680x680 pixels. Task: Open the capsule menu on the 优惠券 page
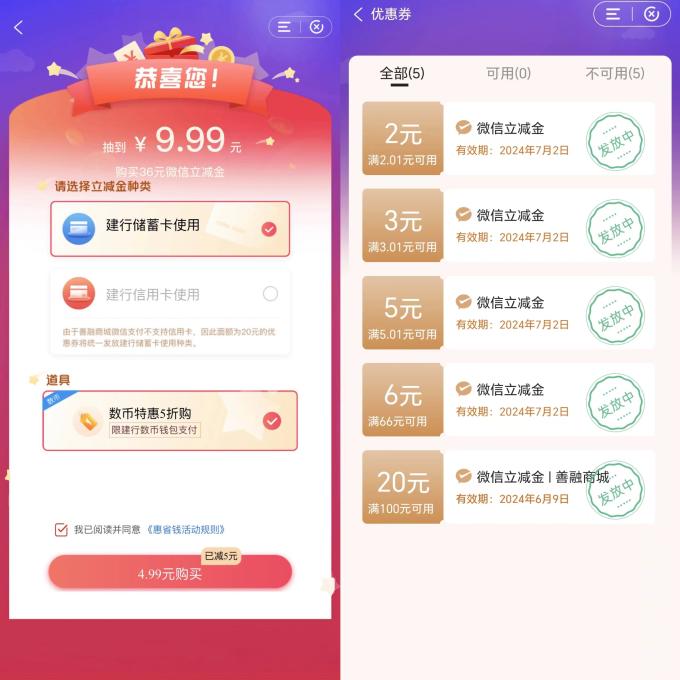pyautogui.click(x=613, y=14)
